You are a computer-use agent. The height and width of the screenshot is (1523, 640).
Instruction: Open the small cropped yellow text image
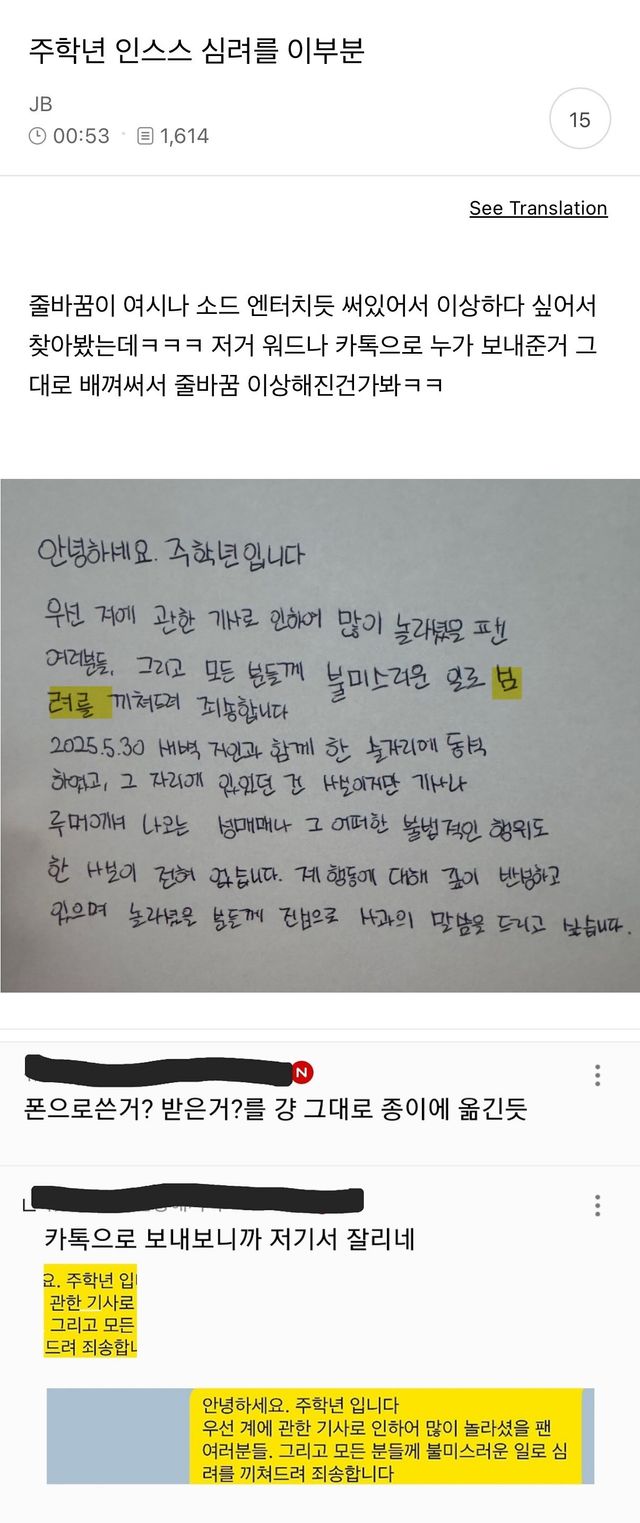point(90,1311)
